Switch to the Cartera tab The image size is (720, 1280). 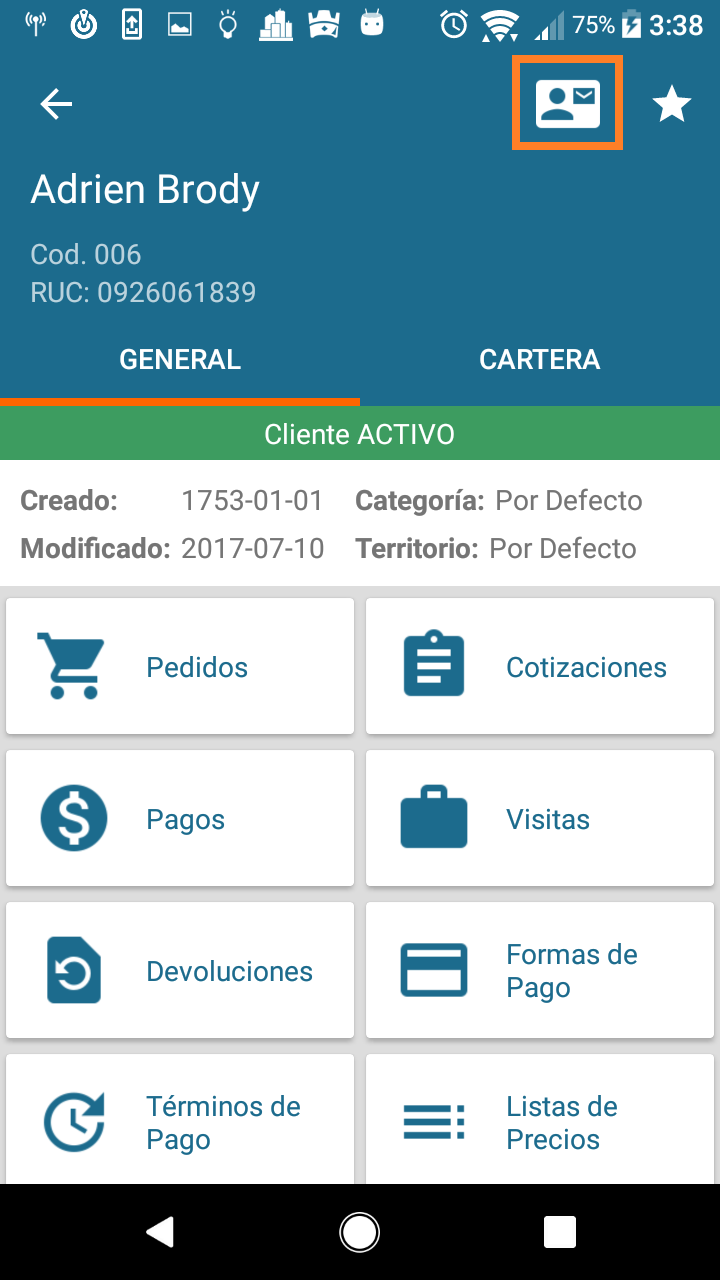point(540,360)
